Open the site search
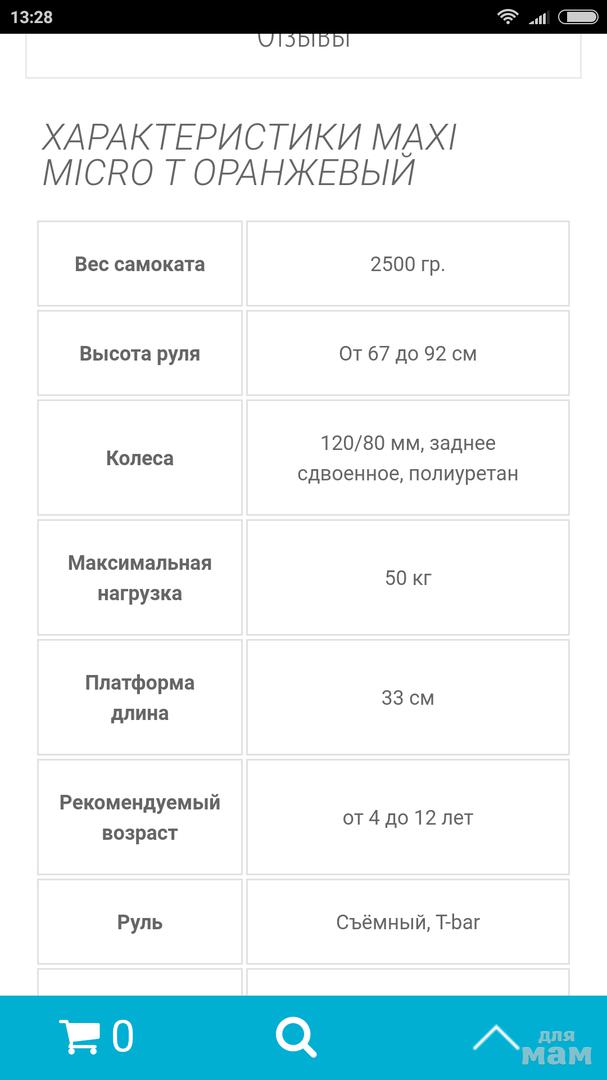Screen dimensions: 607x1080 tap(296, 1037)
